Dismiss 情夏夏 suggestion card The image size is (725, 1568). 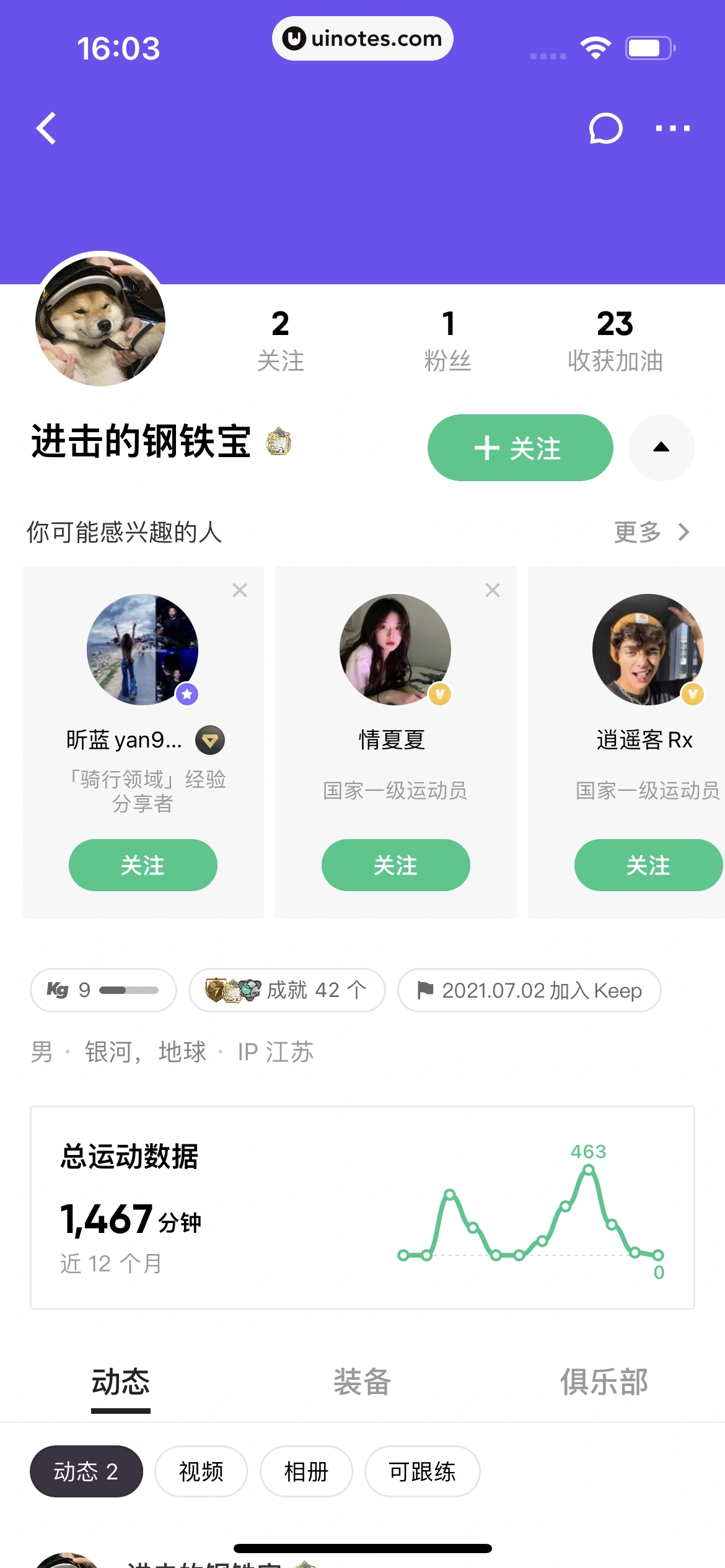point(493,590)
